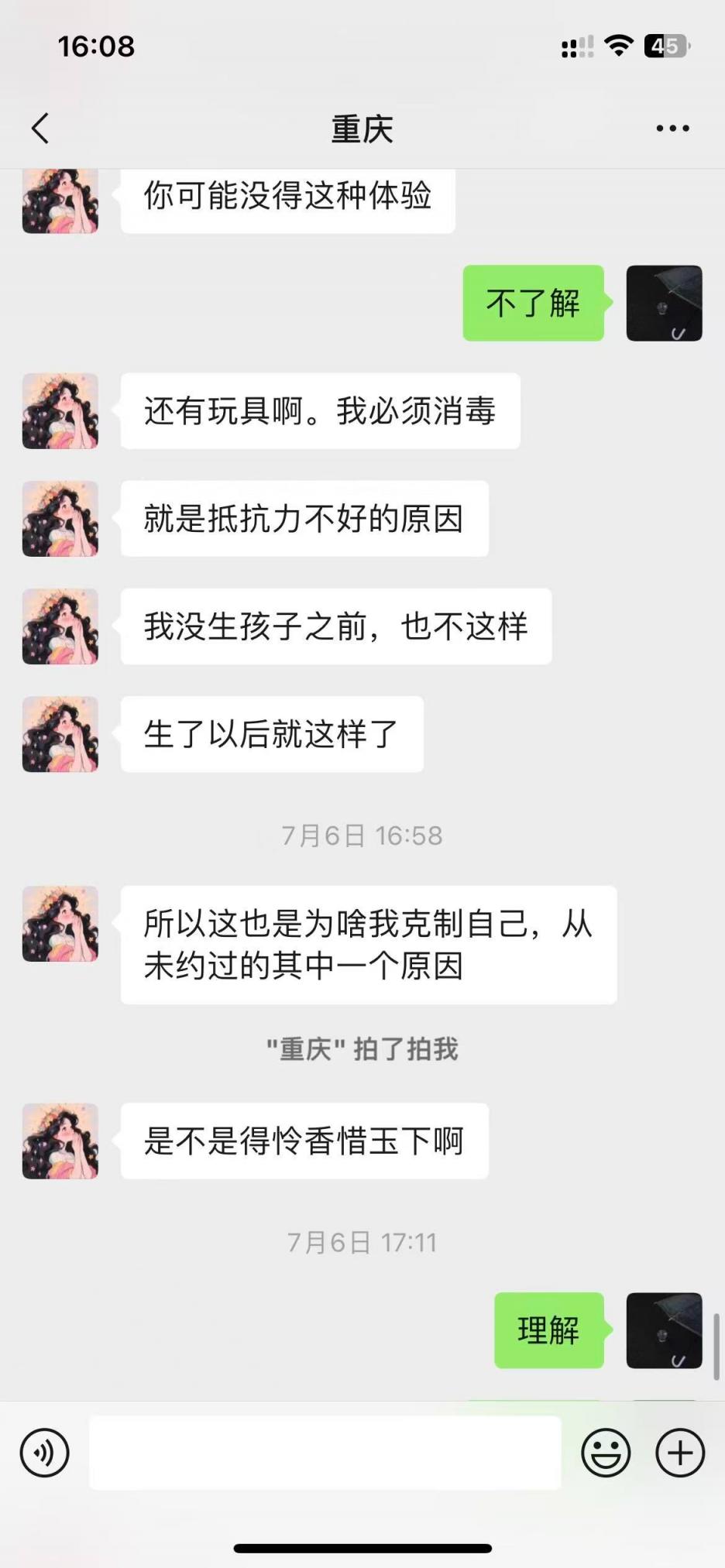Tap my avatar next to 不了解
Image resolution: width=725 pixels, height=1568 pixels.
point(664,304)
